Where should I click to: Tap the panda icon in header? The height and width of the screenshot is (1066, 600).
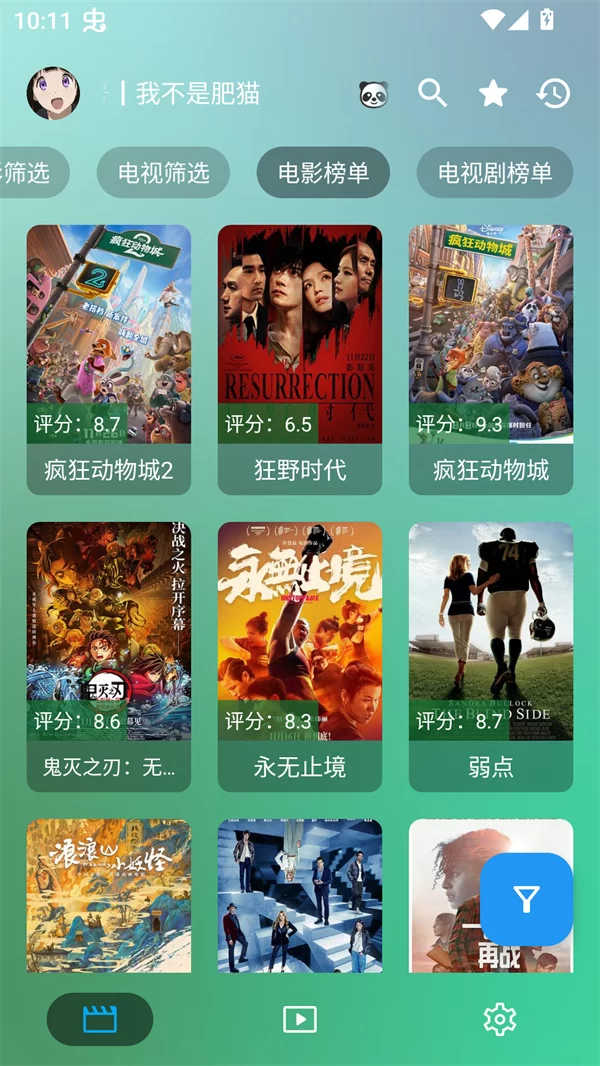coord(373,94)
